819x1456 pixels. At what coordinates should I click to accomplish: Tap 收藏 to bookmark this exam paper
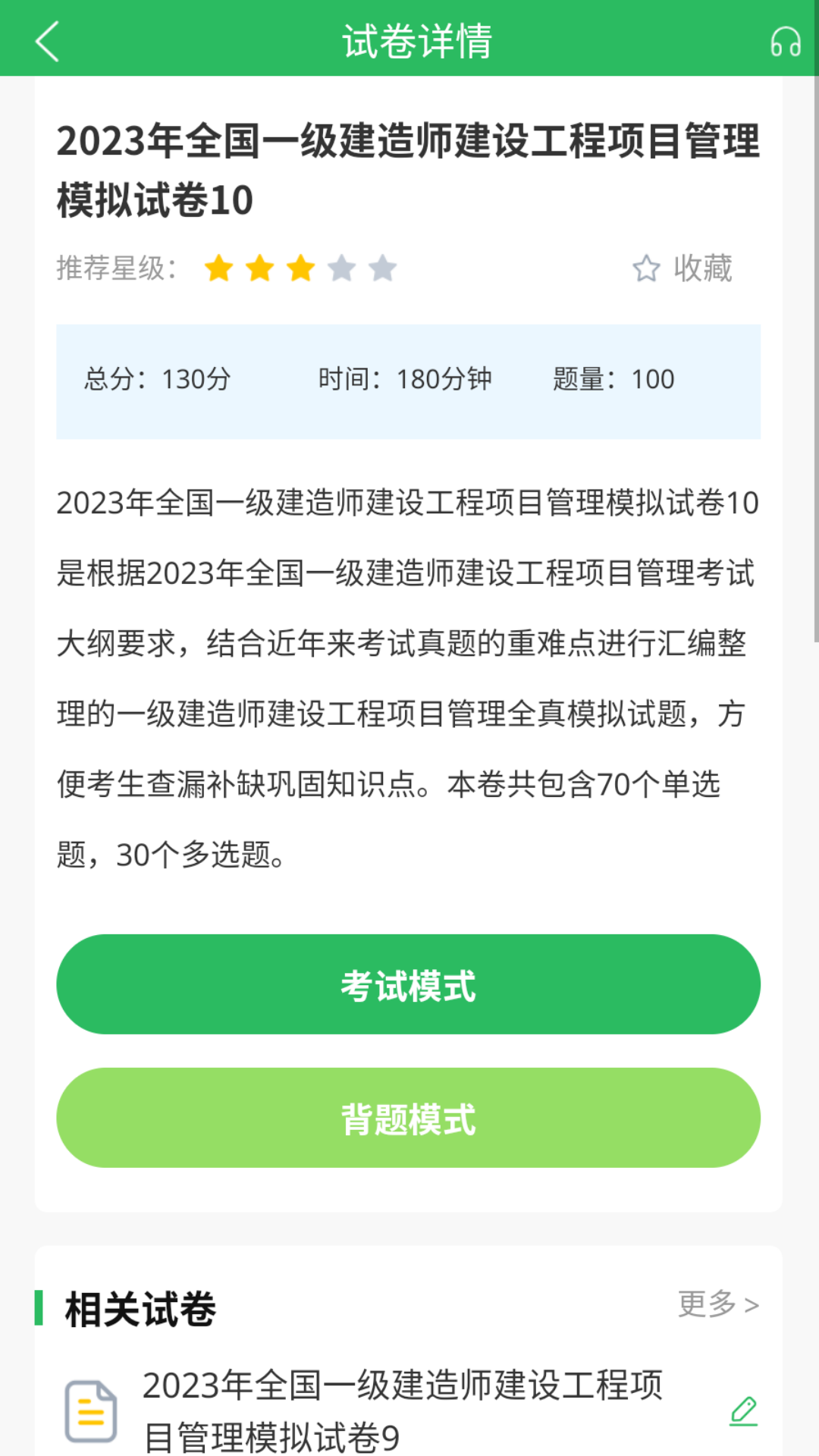pos(701,268)
